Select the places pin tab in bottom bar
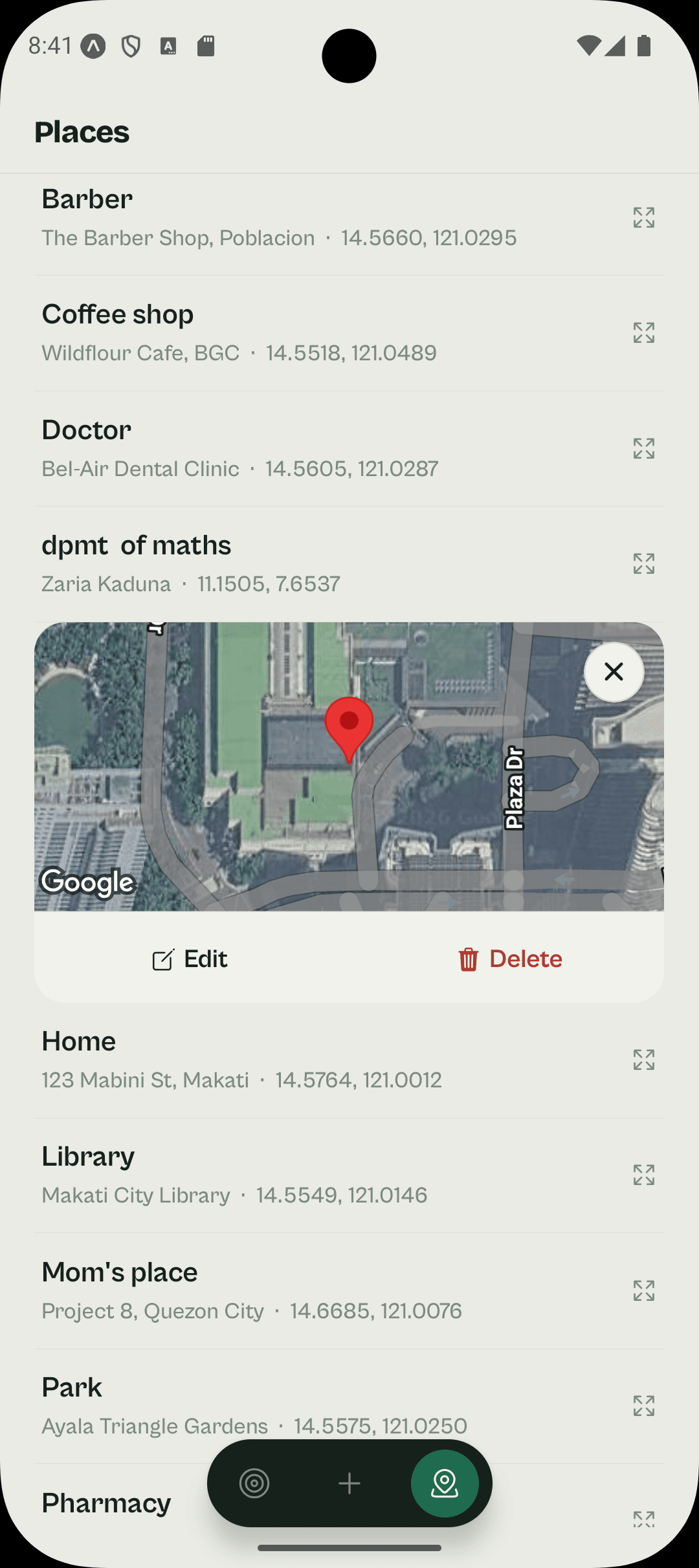This screenshot has width=699, height=1568. tap(445, 1483)
